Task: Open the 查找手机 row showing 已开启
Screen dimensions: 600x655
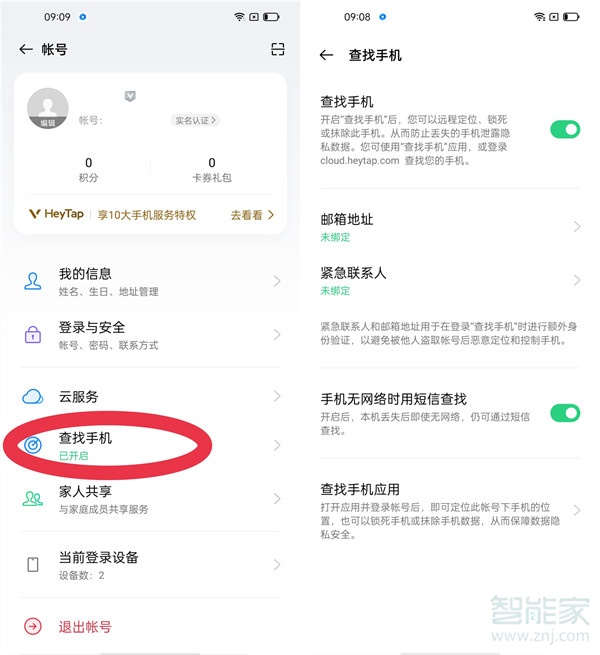Action: [x=150, y=445]
